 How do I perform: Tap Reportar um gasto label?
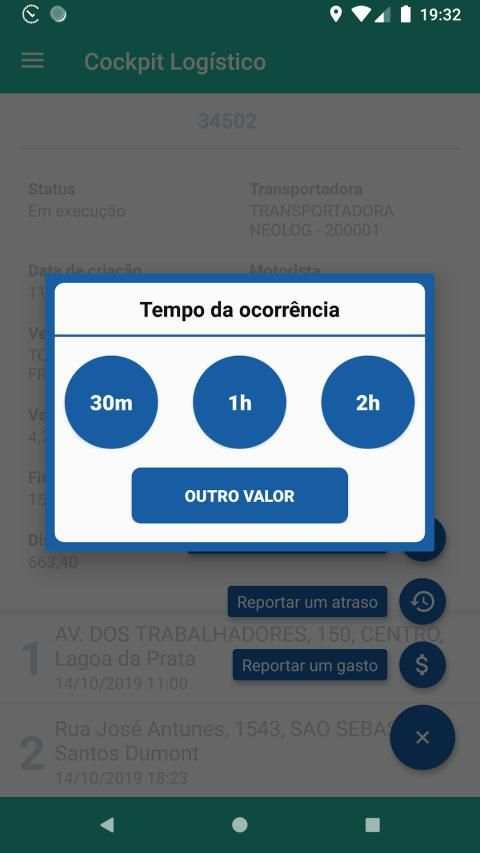tap(310, 665)
